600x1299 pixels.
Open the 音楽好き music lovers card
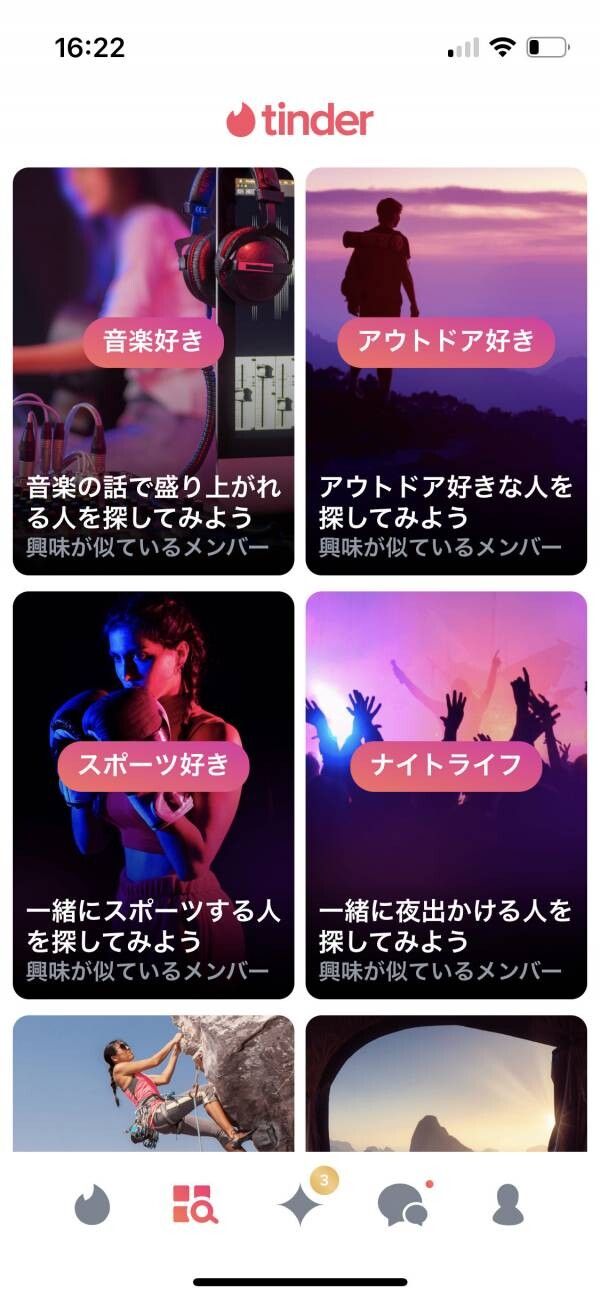click(153, 371)
